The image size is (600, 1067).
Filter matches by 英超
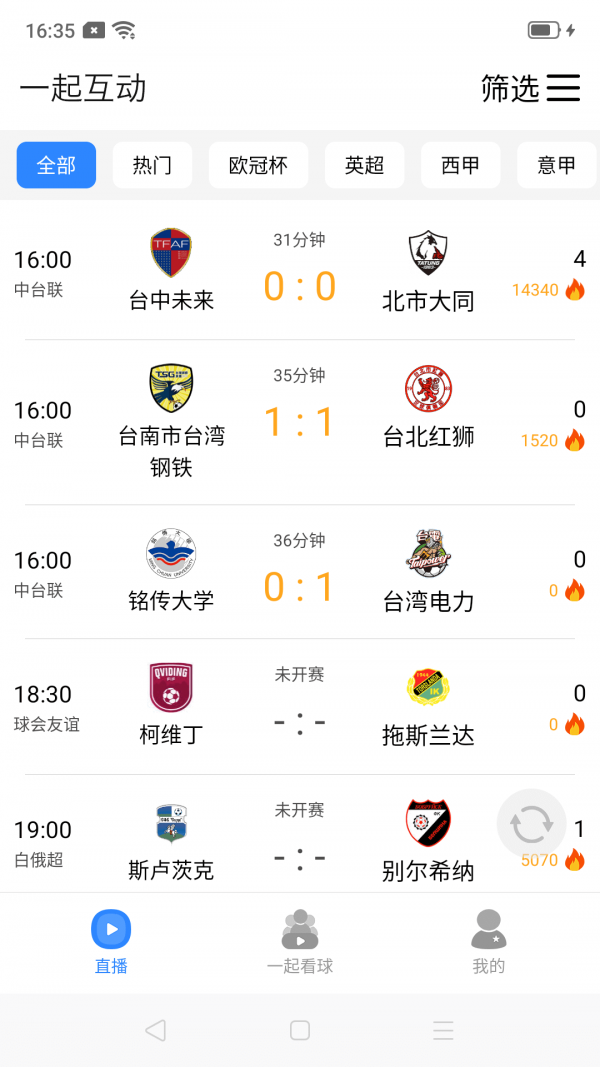coord(364,165)
